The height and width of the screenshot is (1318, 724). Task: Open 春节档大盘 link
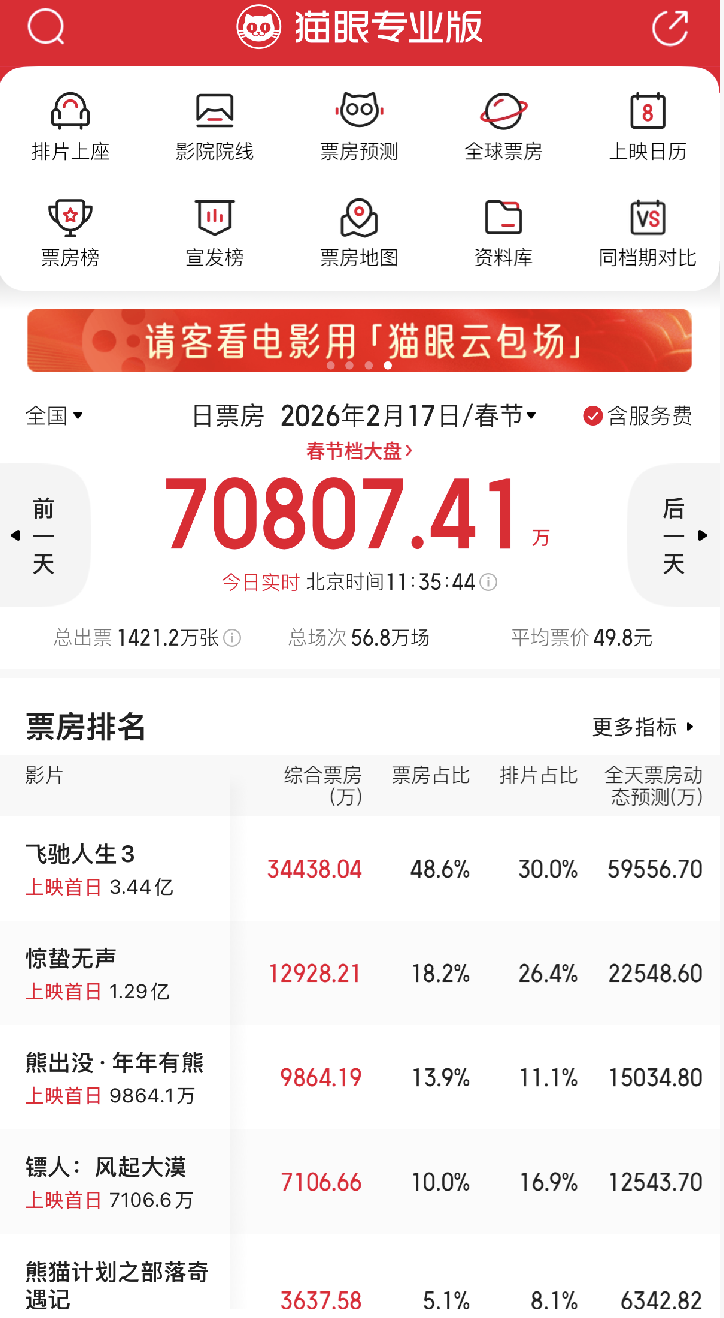click(359, 451)
